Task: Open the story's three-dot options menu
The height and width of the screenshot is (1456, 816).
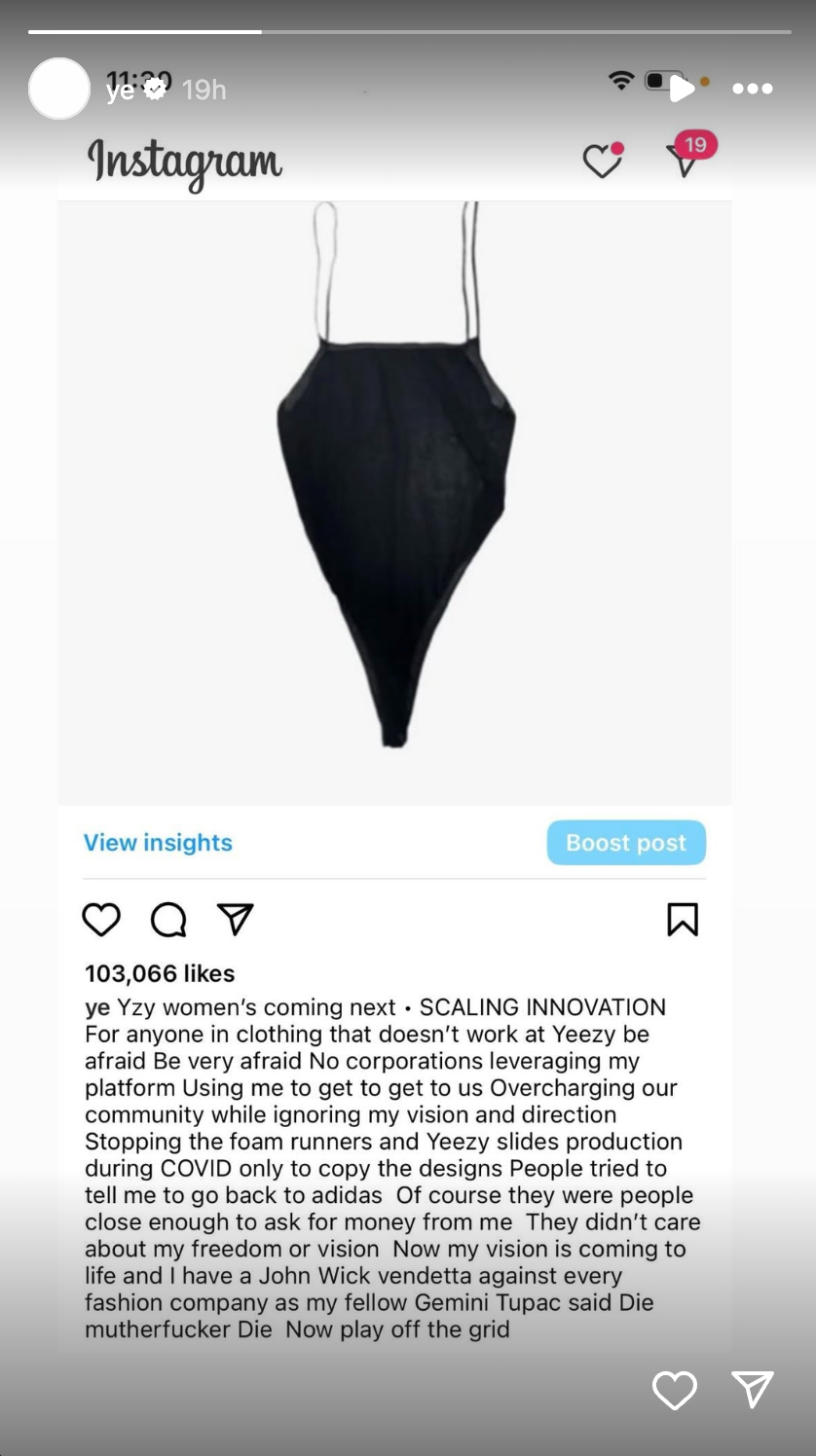Action: click(x=753, y=89)
